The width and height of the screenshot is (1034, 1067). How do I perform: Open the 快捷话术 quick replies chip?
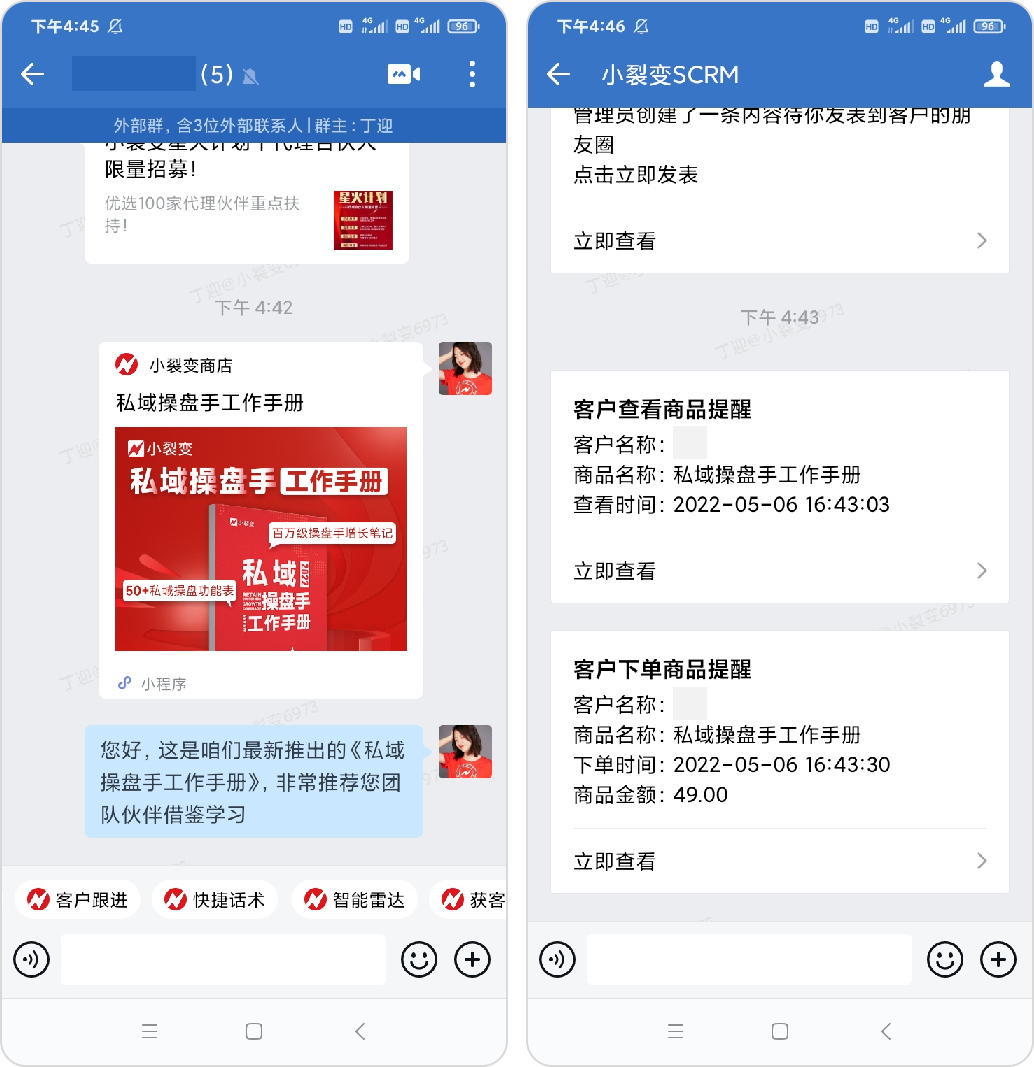[215, 900]
